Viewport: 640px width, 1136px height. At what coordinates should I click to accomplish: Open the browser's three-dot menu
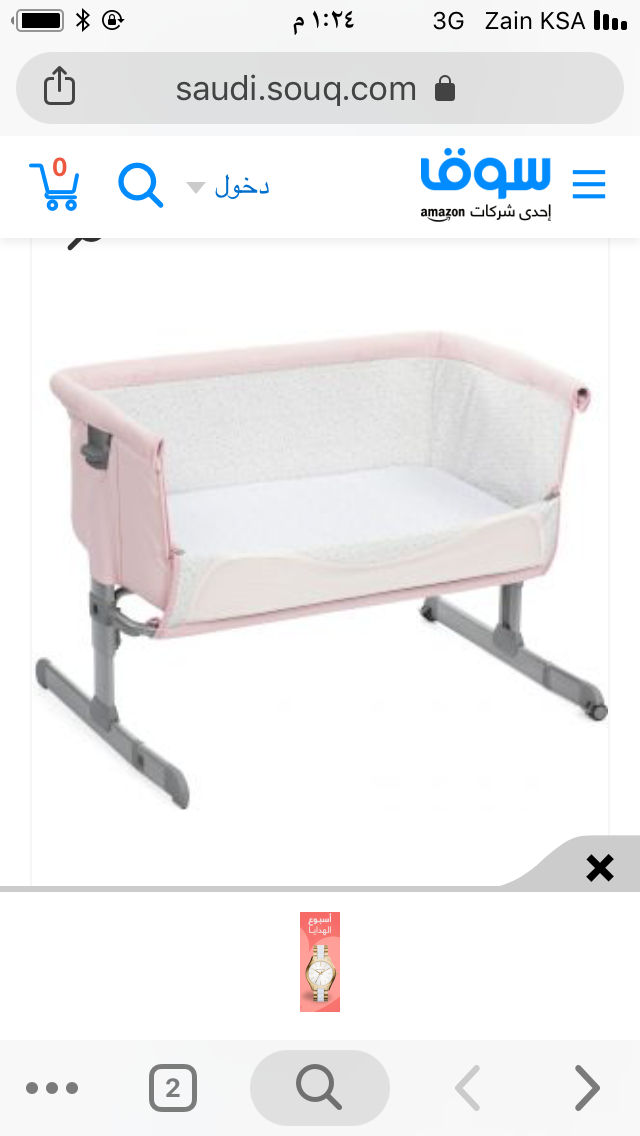pos(52,1088)
